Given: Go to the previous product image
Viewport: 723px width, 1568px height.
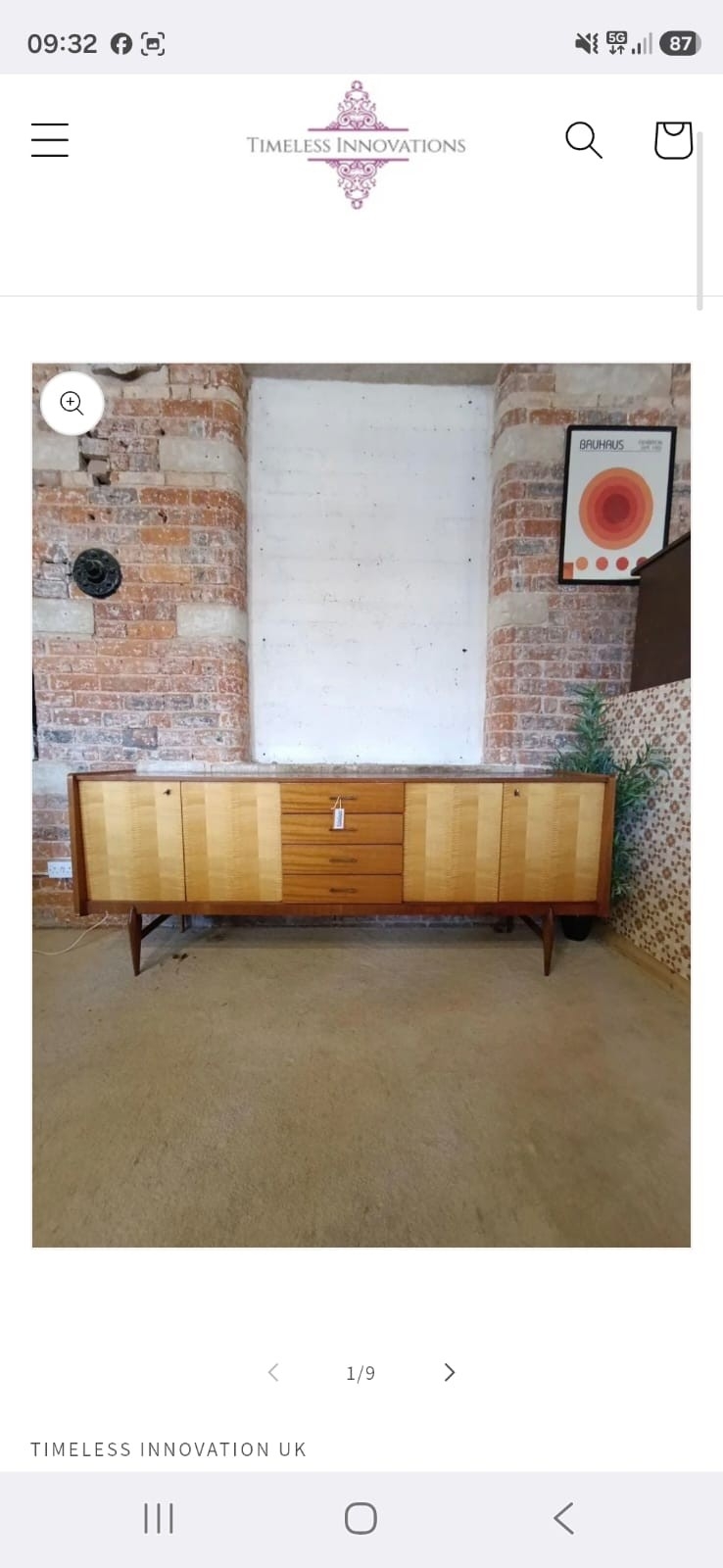Looking at the screenshot, I should click(x=273, y=1372).
